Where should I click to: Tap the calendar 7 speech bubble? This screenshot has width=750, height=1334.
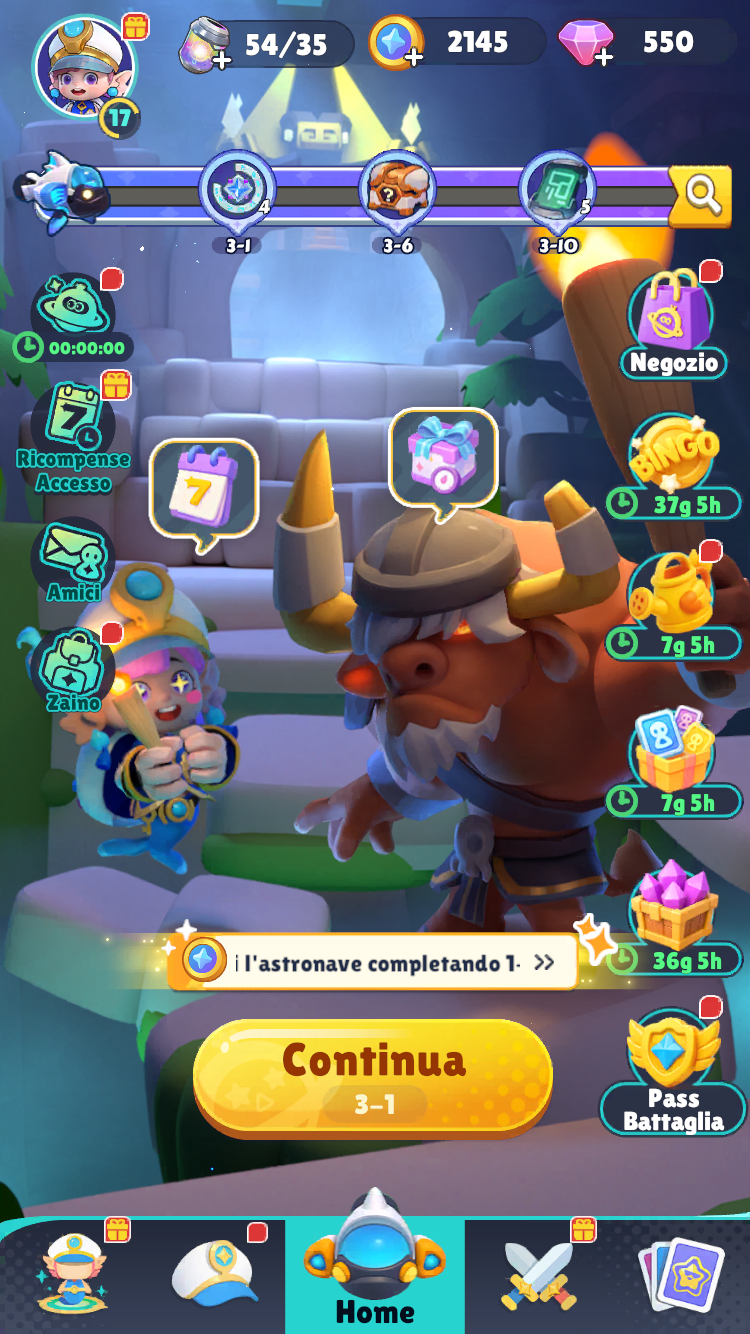204,489
